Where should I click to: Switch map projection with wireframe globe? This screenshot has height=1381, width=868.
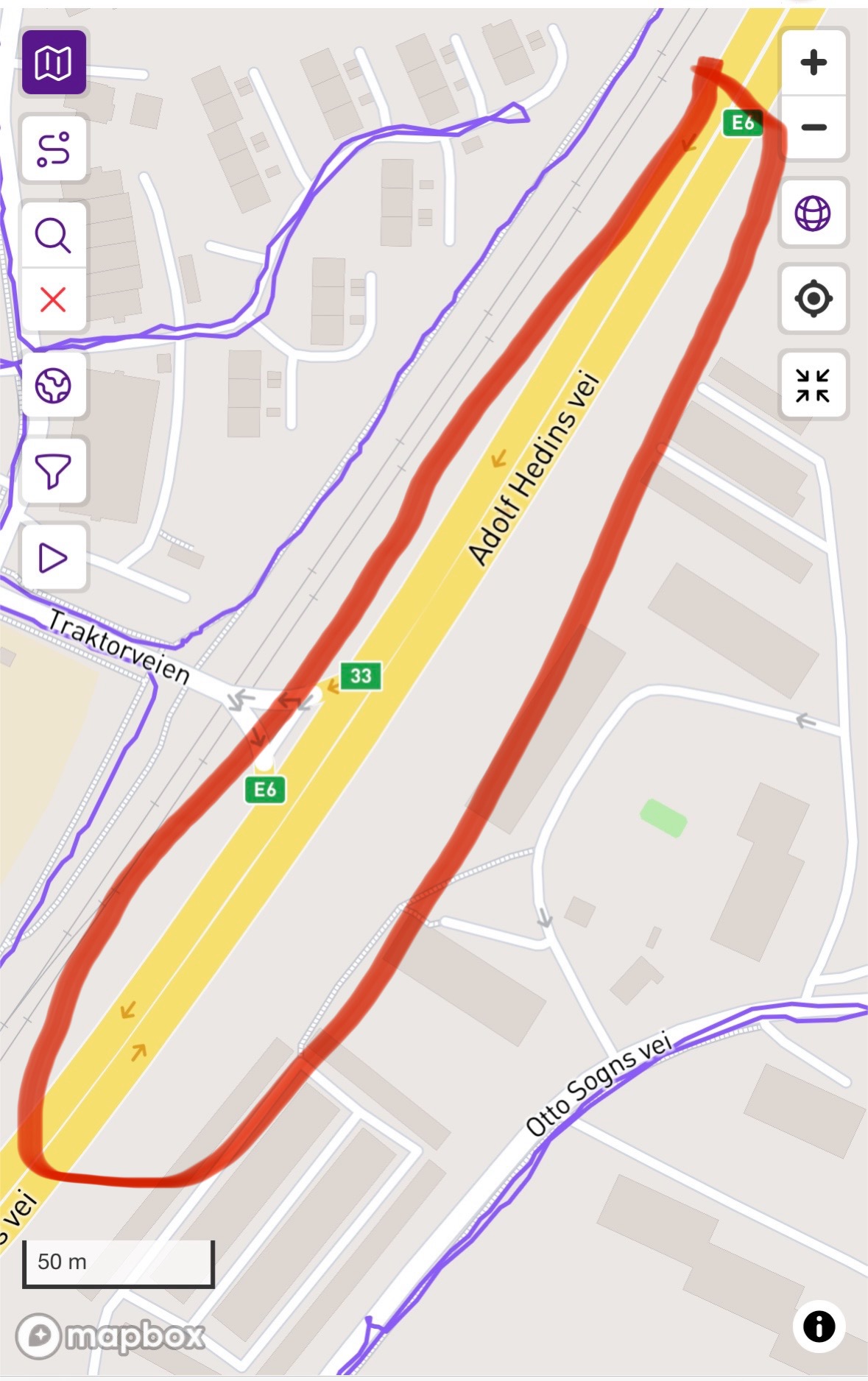click(x=813, y=213)
